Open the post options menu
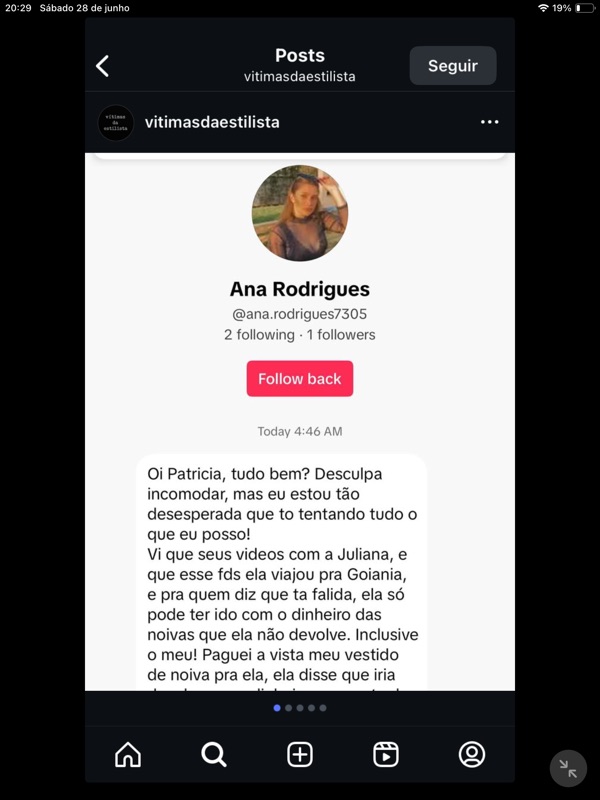600x800 pixels. pos(489,122)
